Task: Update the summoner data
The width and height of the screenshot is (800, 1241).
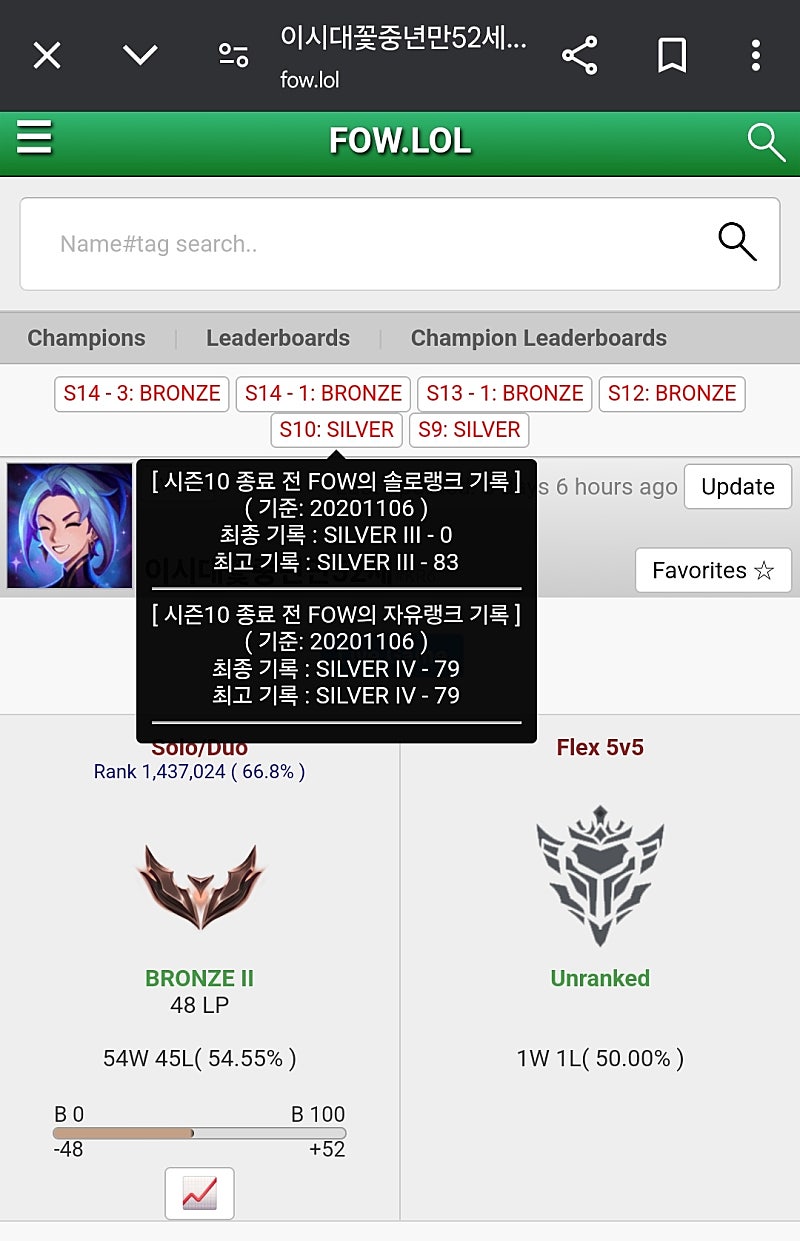Action: click(738, 487)
